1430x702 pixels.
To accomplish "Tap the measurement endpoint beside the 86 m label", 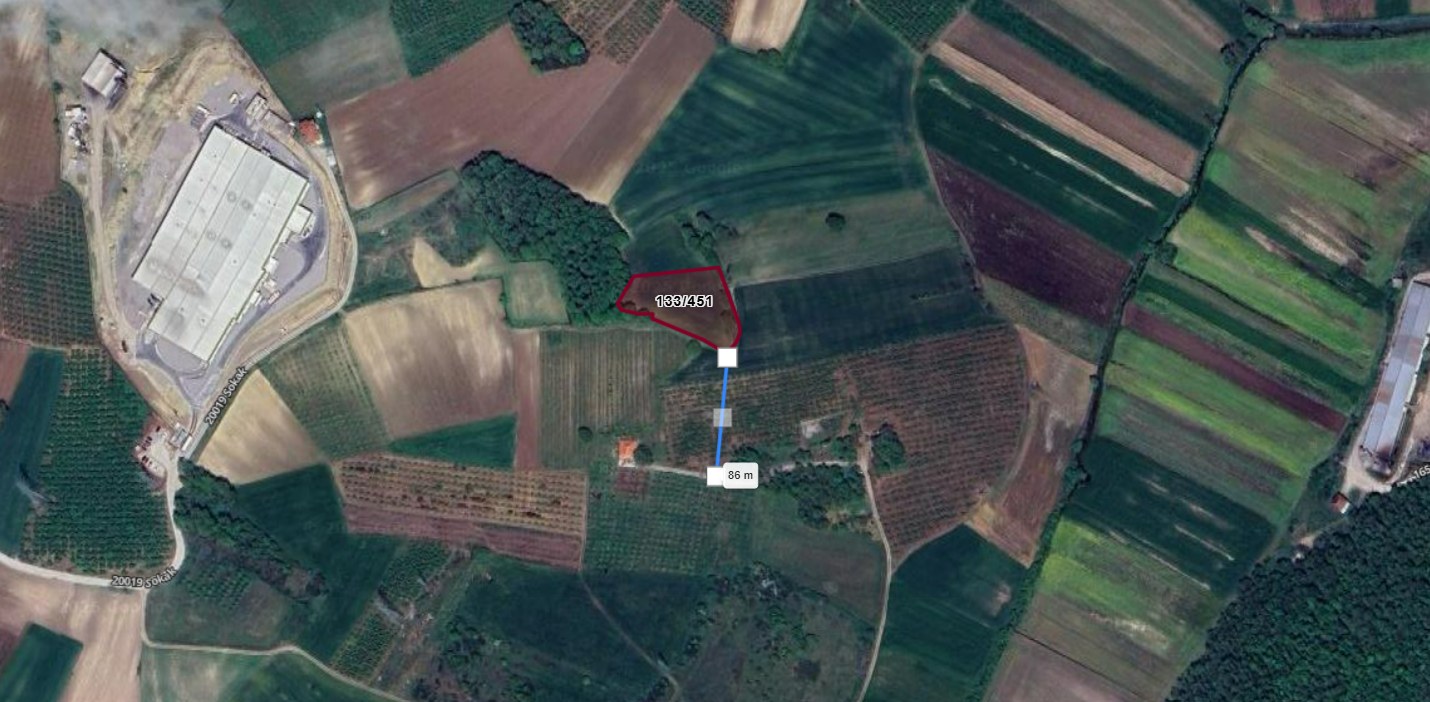I will point(716,476).
